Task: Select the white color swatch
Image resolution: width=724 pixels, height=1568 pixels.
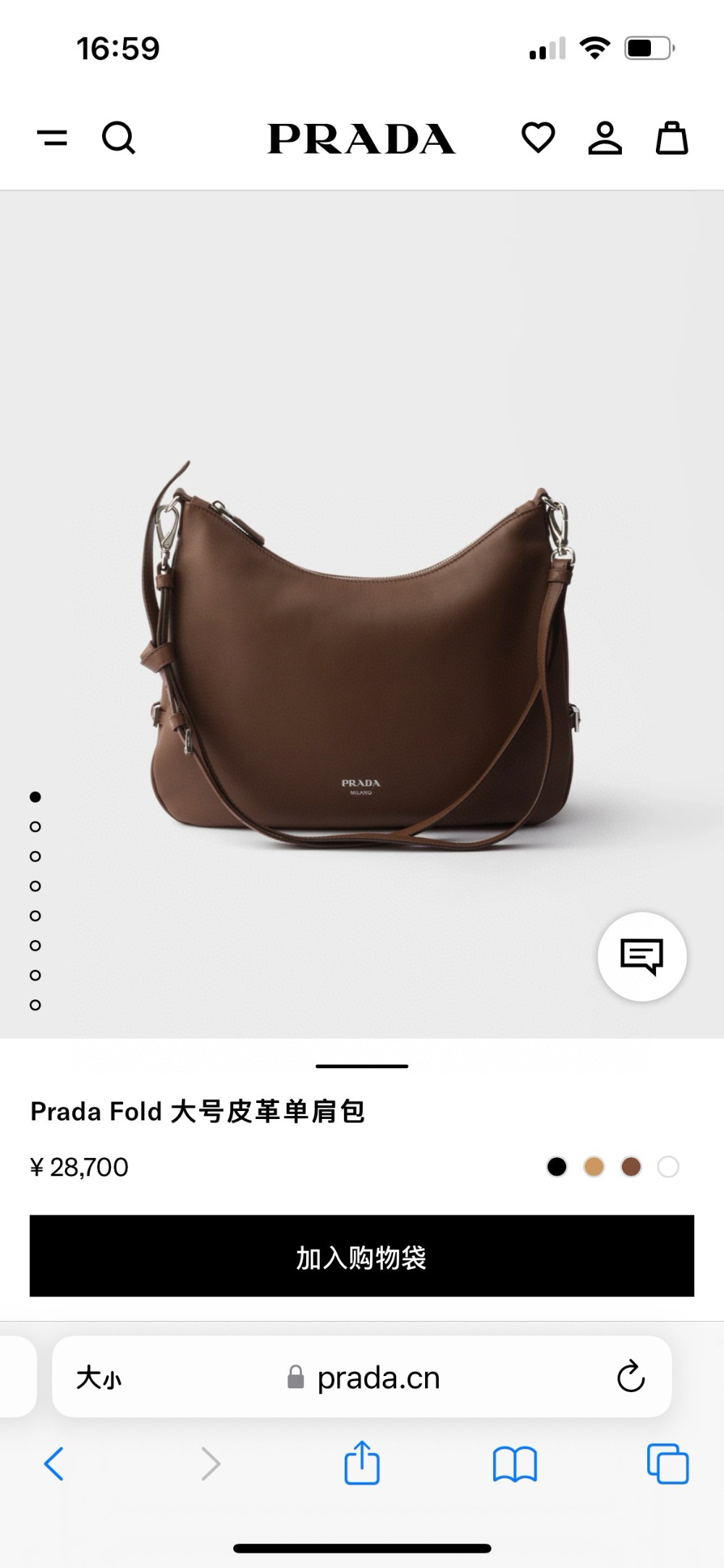Action: point(668,1167)
